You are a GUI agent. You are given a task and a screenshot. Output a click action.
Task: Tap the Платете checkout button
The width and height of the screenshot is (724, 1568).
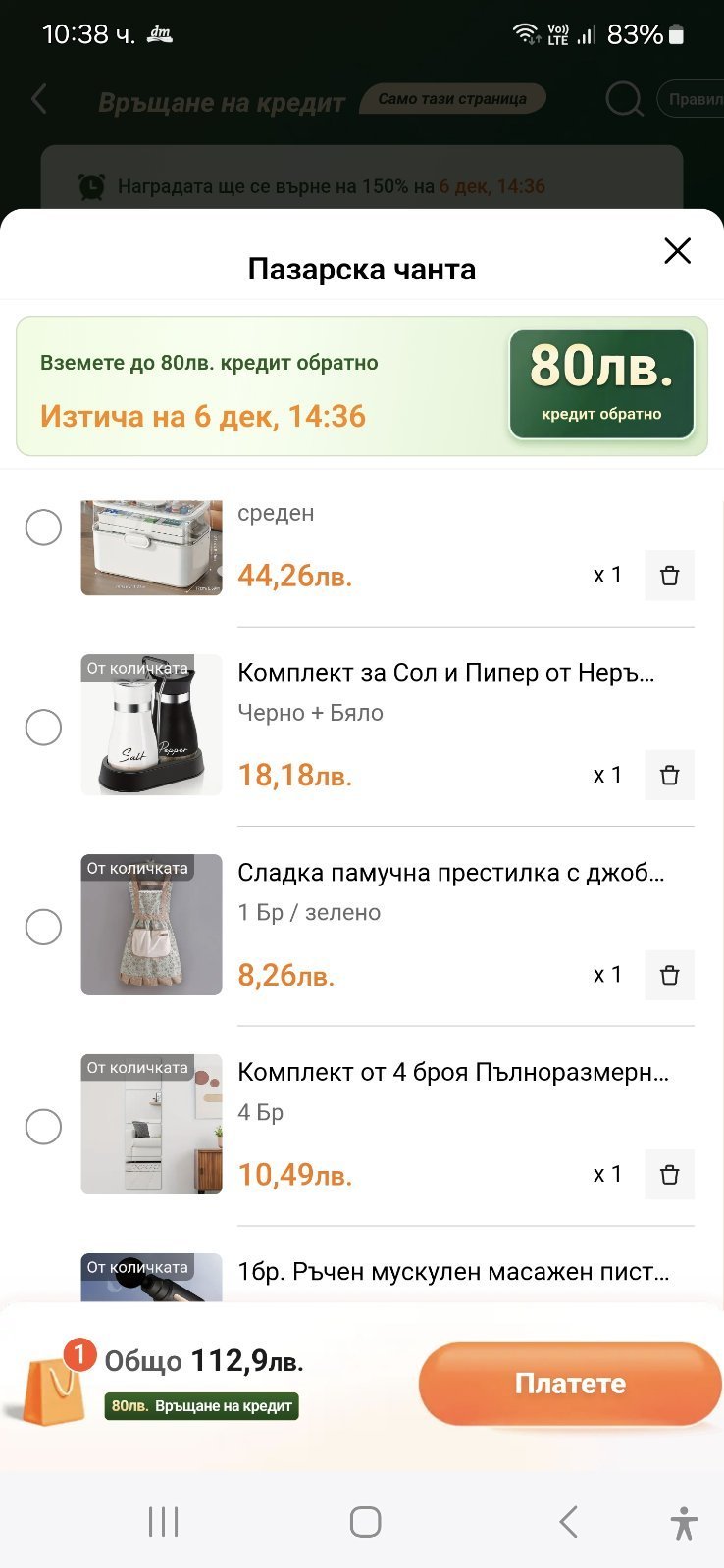pyautogui.click(x=569, y=1384)
